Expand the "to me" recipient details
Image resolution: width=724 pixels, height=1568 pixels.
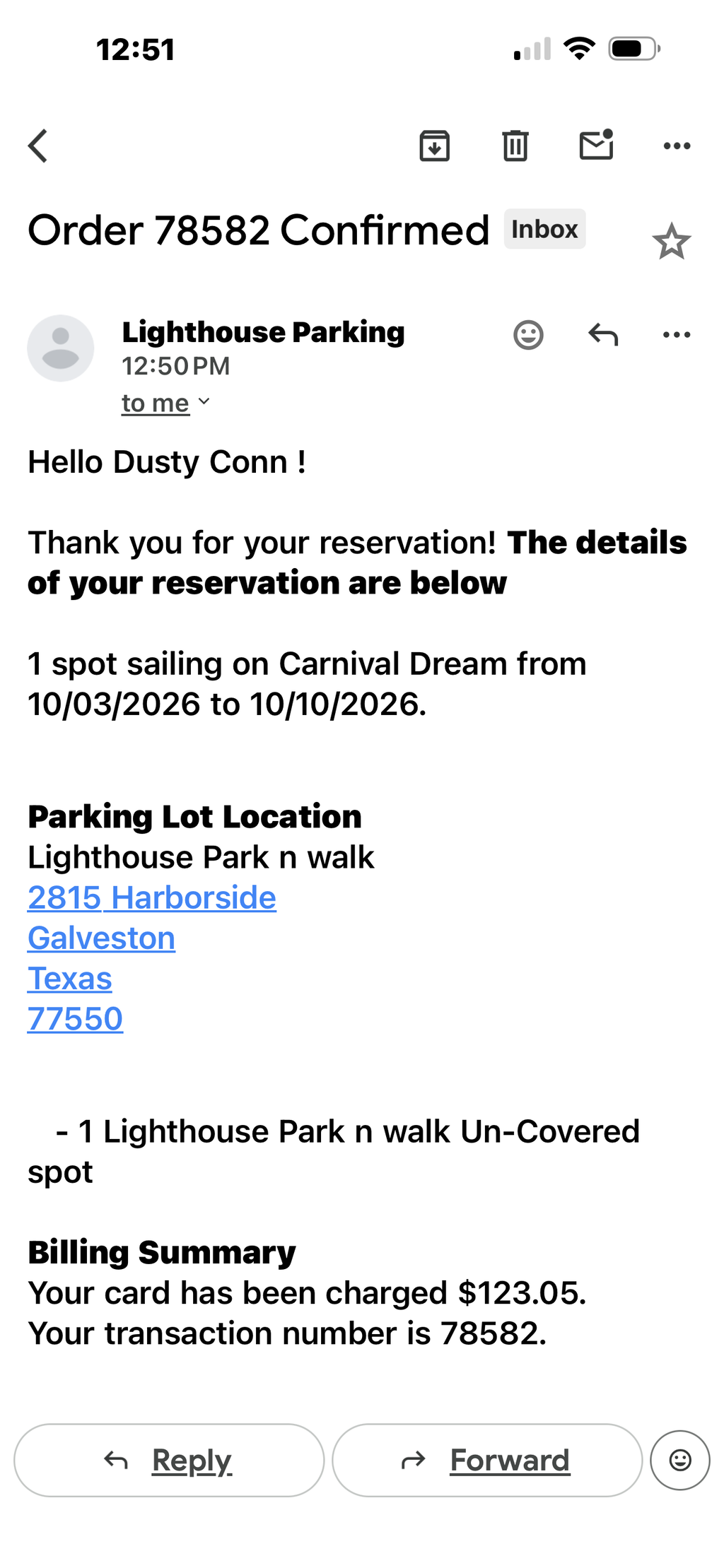(166, 403)
